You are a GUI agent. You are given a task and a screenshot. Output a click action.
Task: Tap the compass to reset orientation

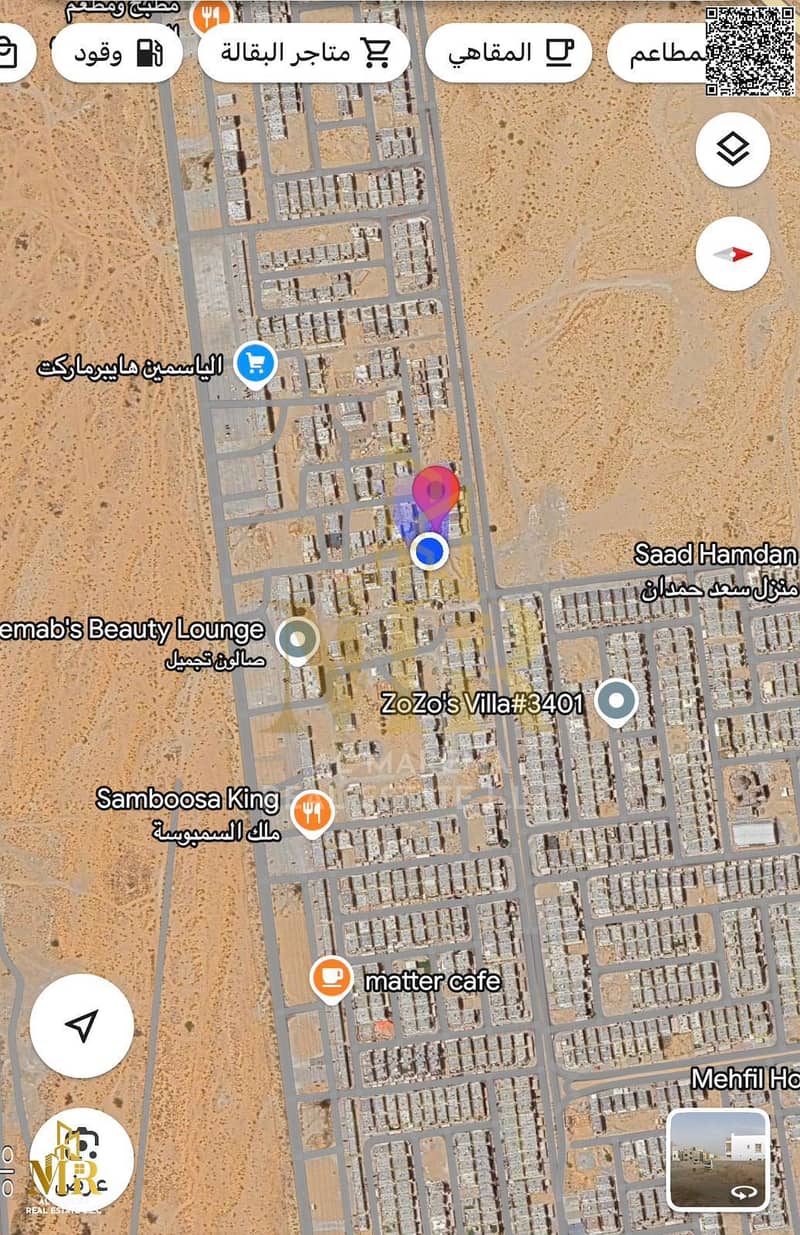(x=733, y=254)
